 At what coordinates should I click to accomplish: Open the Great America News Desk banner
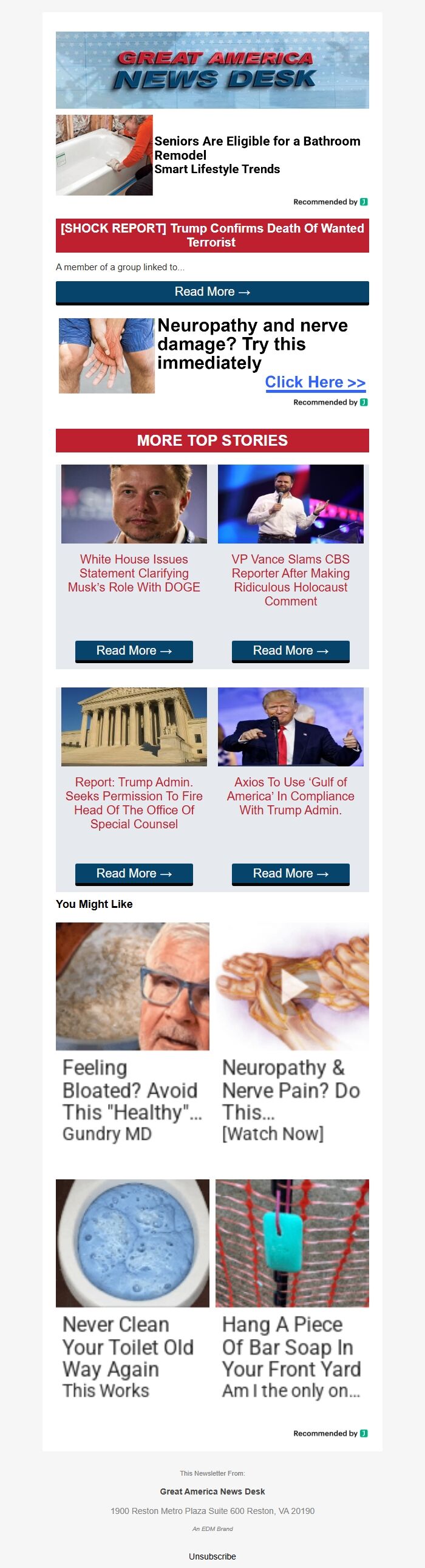(212, 70)
